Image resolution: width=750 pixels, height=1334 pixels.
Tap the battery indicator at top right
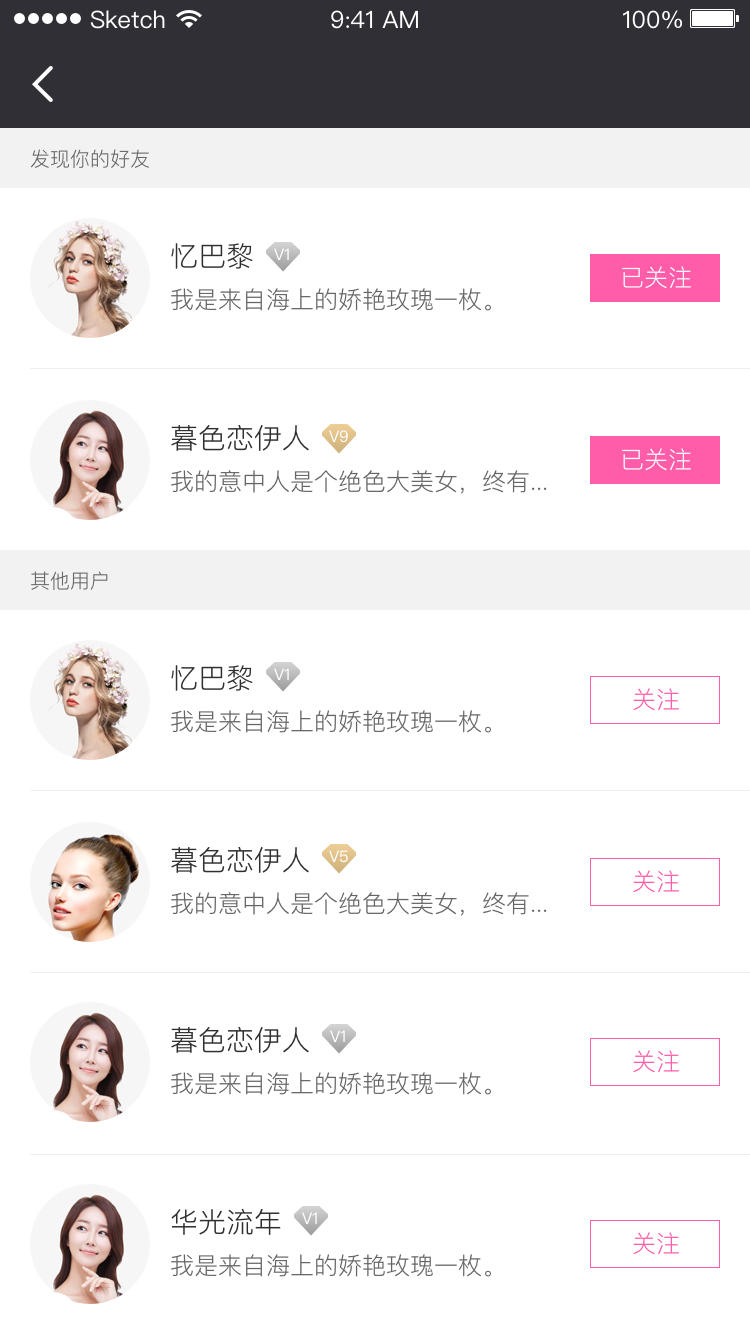pyautogui.click(x=711, y=17)
